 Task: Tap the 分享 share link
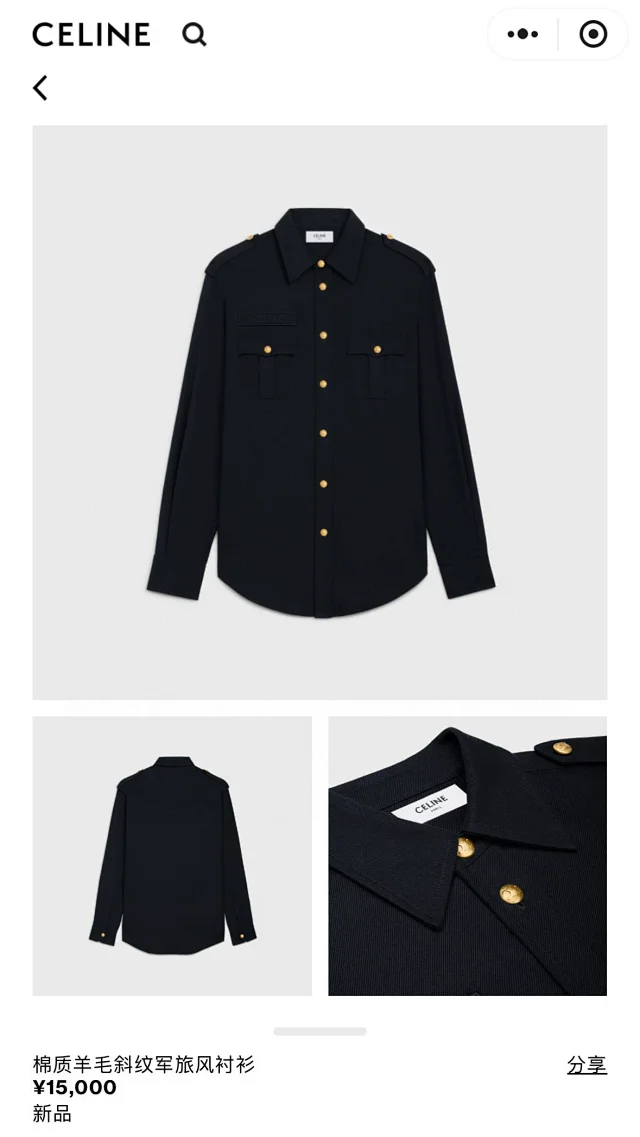click(586, 1065)
